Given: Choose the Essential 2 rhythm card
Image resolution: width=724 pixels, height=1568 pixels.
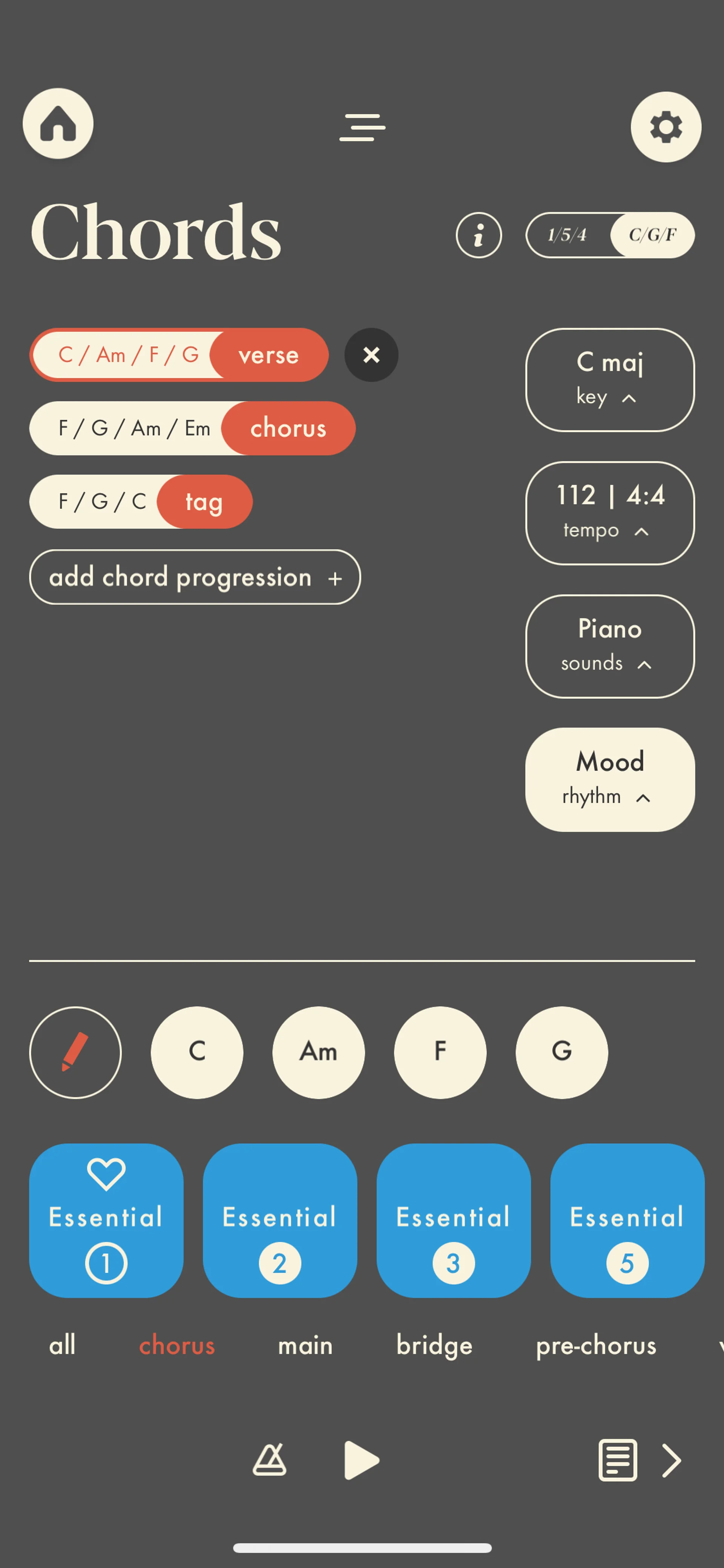Looking at the screenshot, I should 280,1221.
